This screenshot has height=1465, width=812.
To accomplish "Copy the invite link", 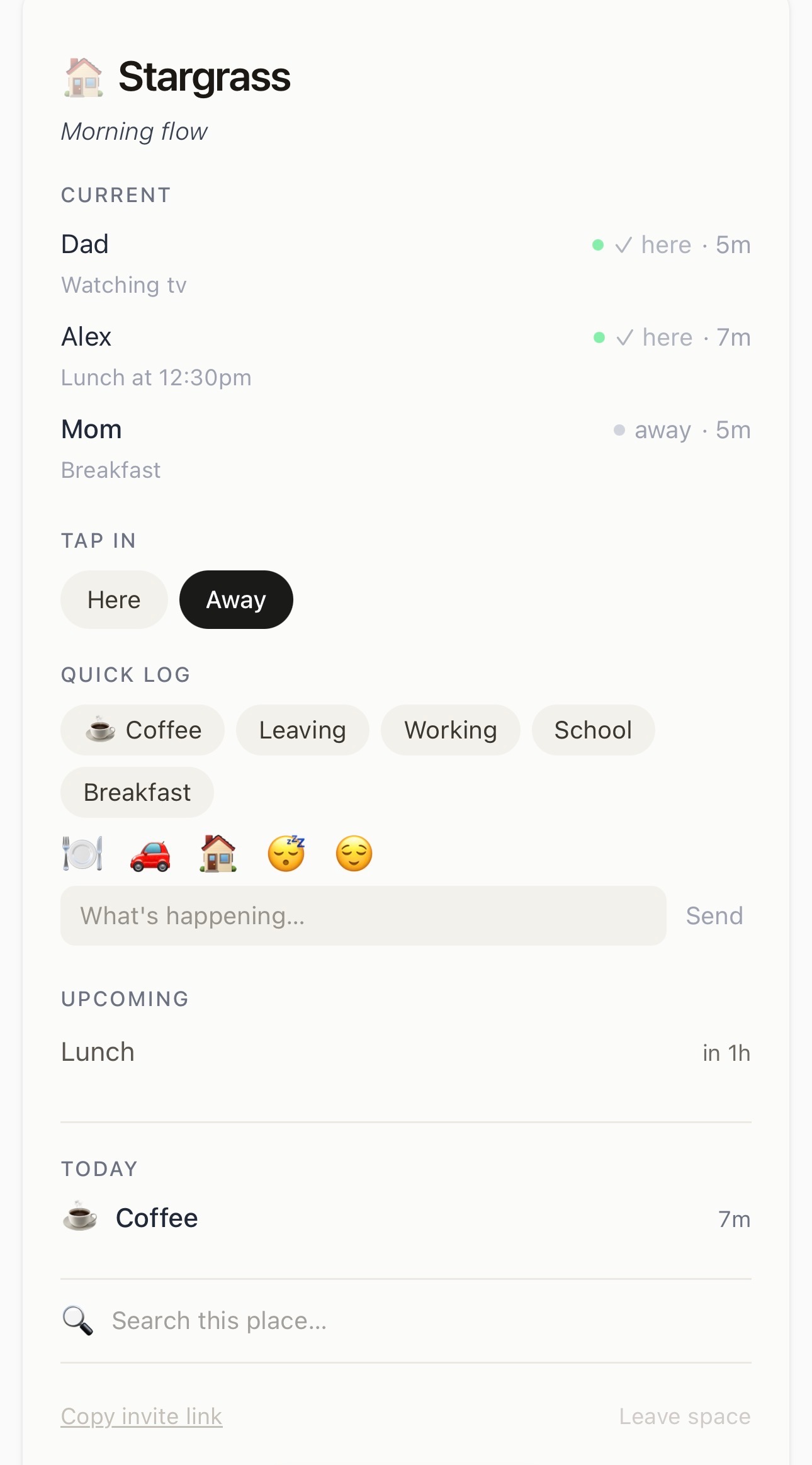I will 142,1416.
